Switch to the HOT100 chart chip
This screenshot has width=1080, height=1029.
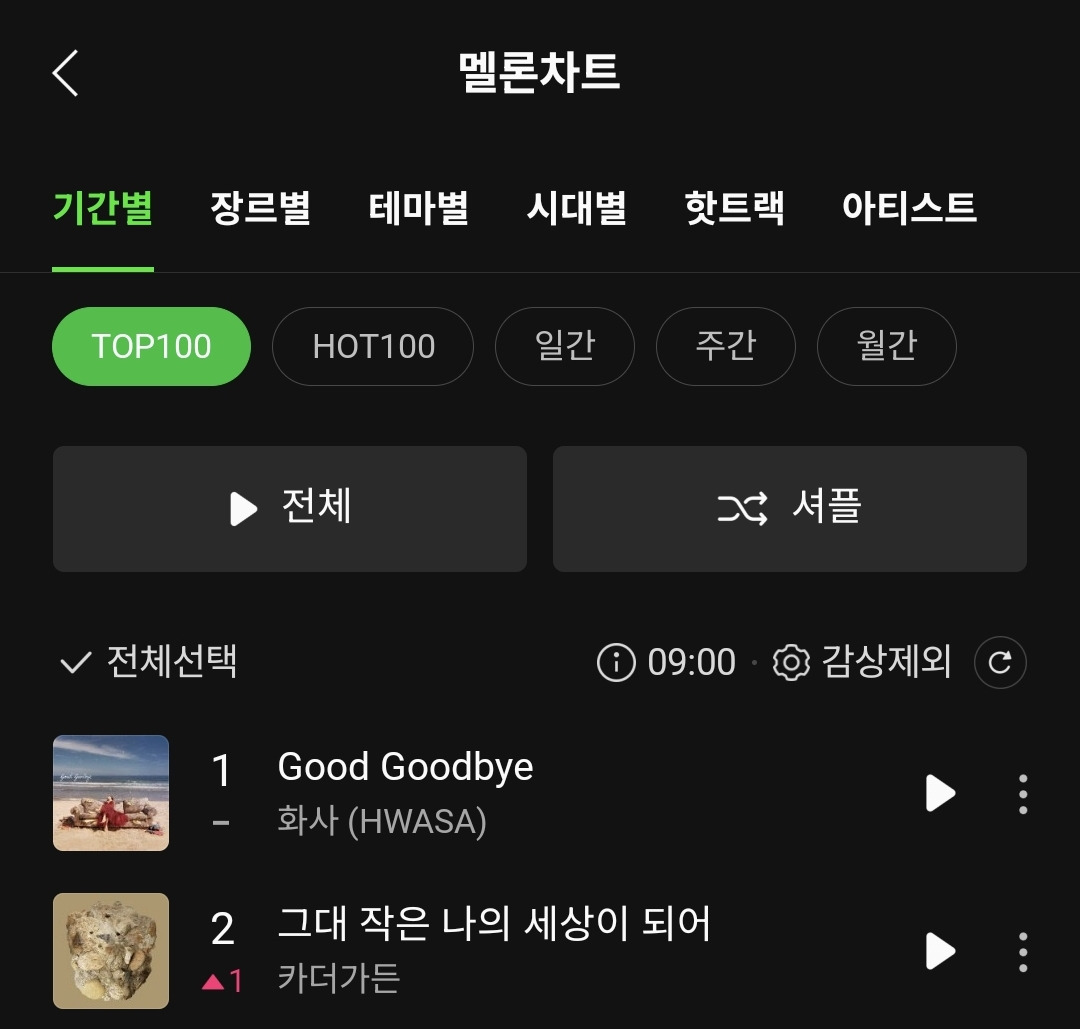click(373, 346)
